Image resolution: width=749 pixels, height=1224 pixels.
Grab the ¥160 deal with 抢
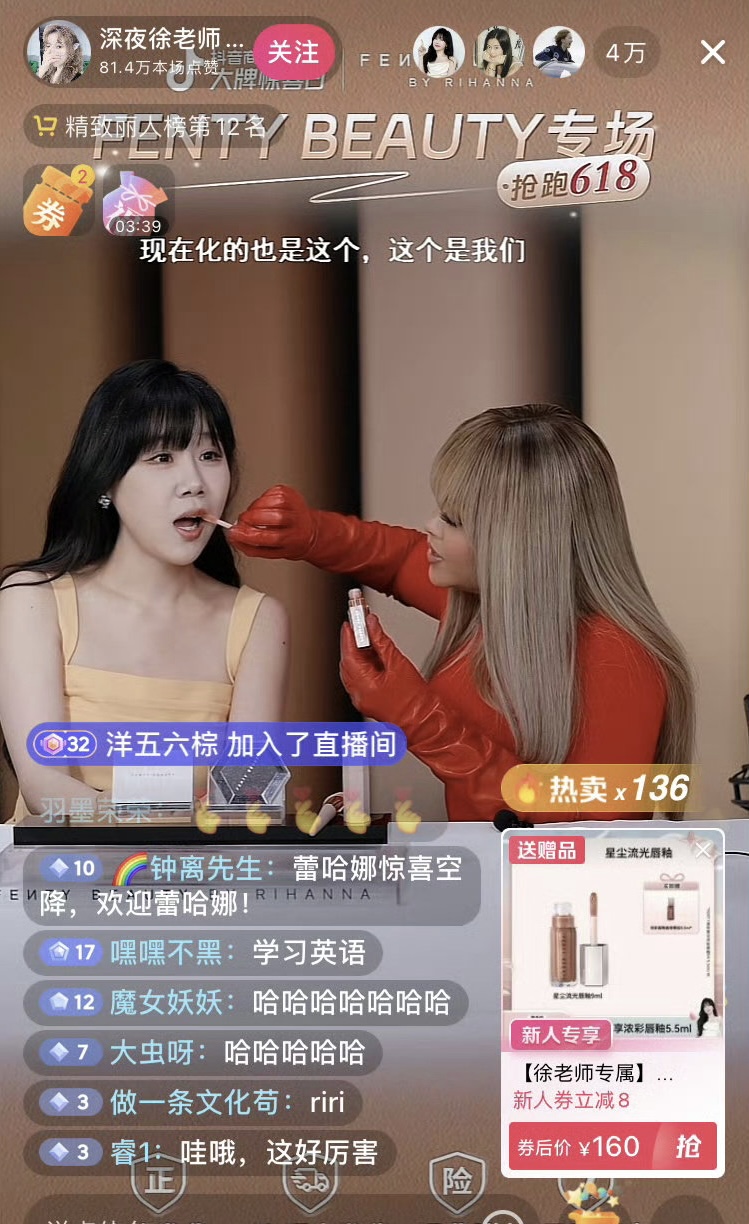(688, 1146)
